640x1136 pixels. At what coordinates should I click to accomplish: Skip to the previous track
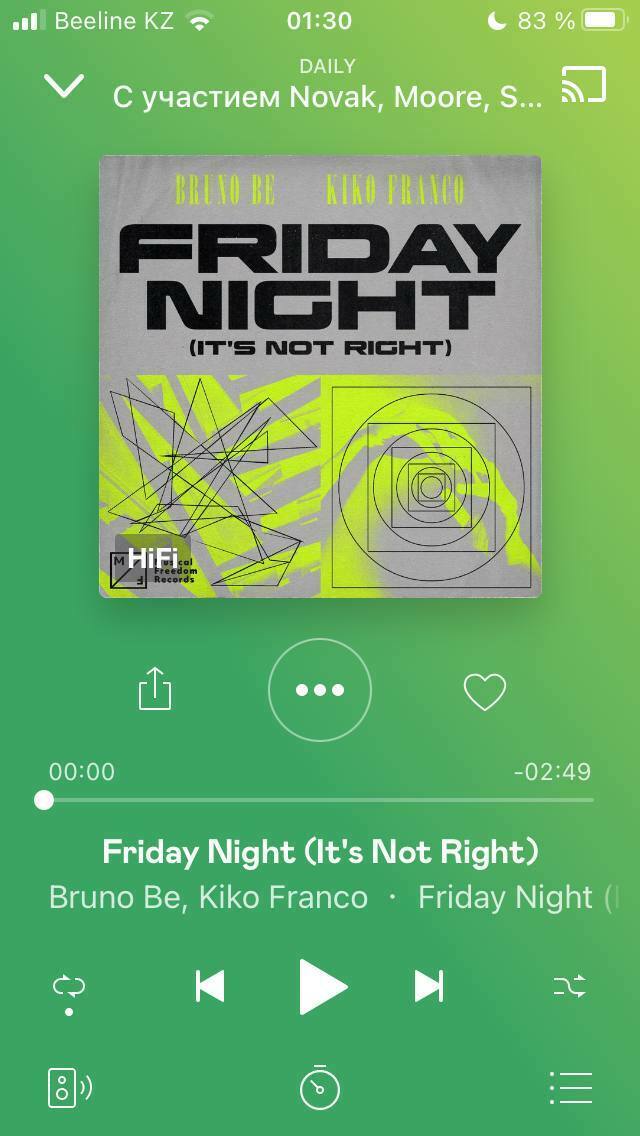[210, 986]
